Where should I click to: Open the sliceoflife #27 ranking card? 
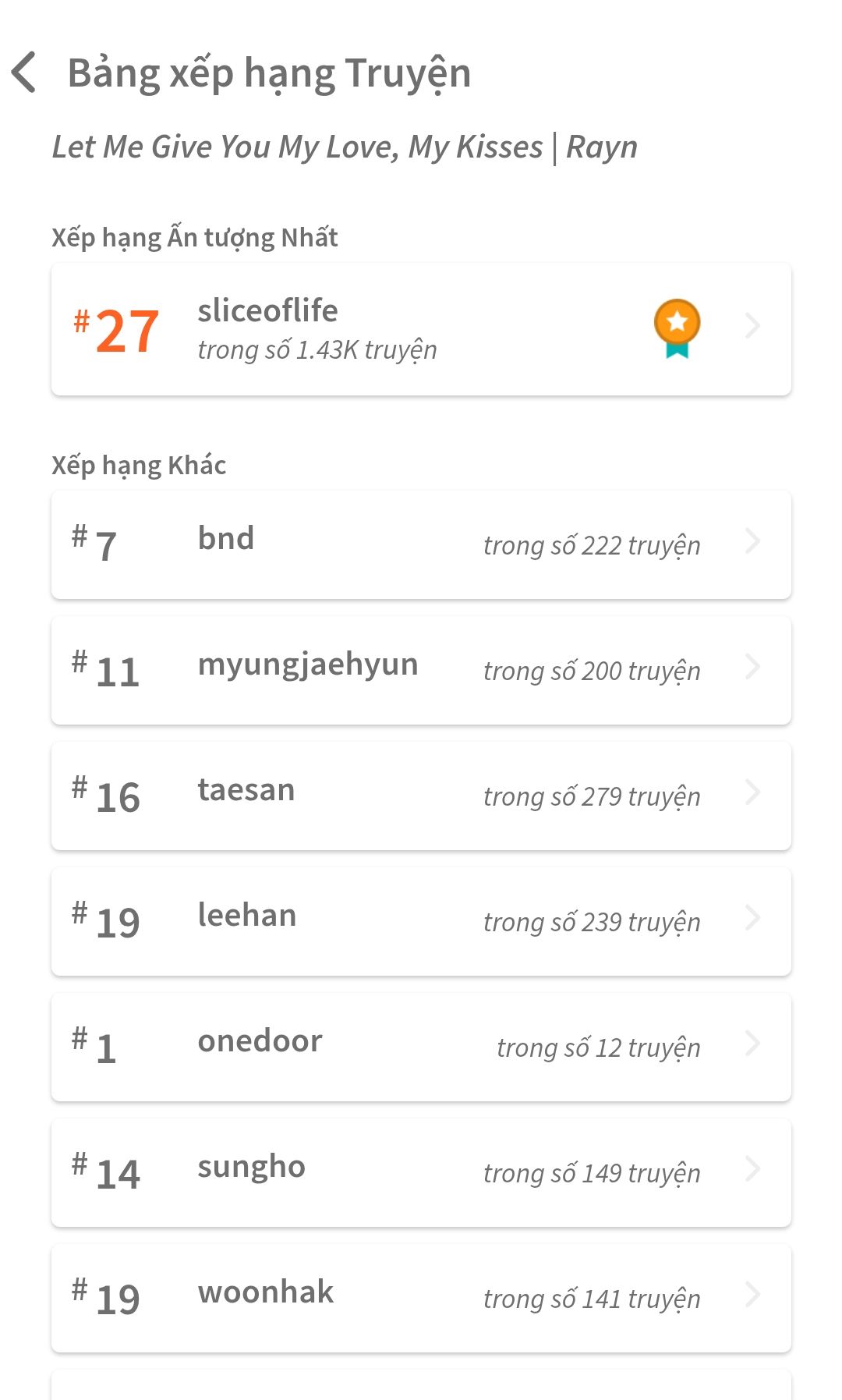[x=421, y=330]
